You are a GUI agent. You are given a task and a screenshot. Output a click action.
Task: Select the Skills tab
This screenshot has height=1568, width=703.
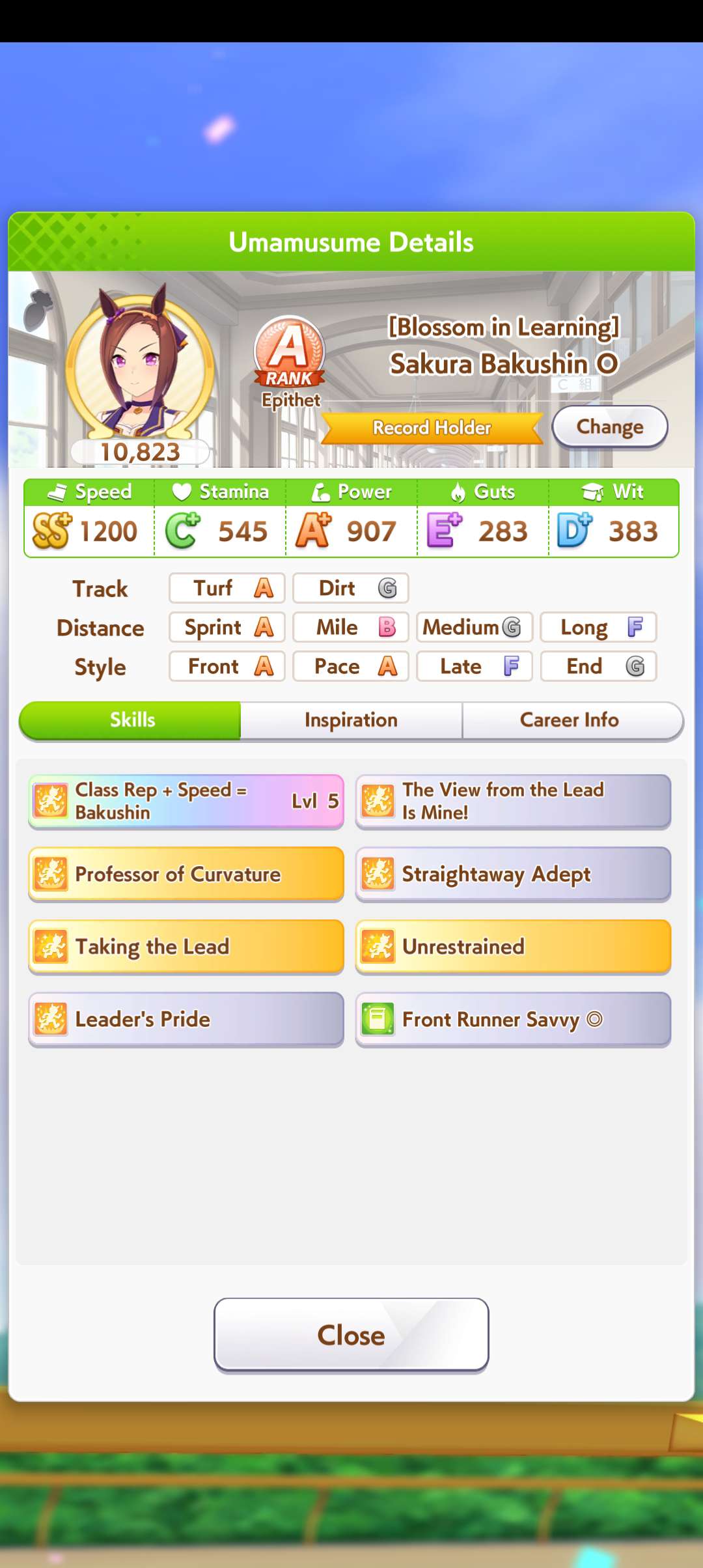(x=132, y=720)
